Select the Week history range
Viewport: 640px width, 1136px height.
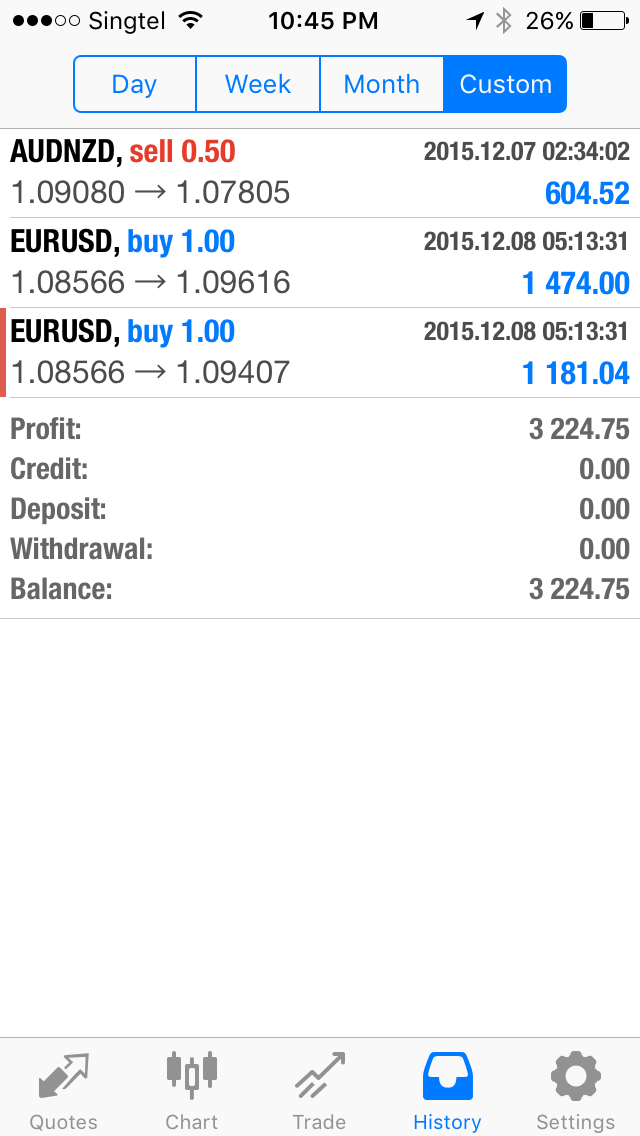point(257,84)
